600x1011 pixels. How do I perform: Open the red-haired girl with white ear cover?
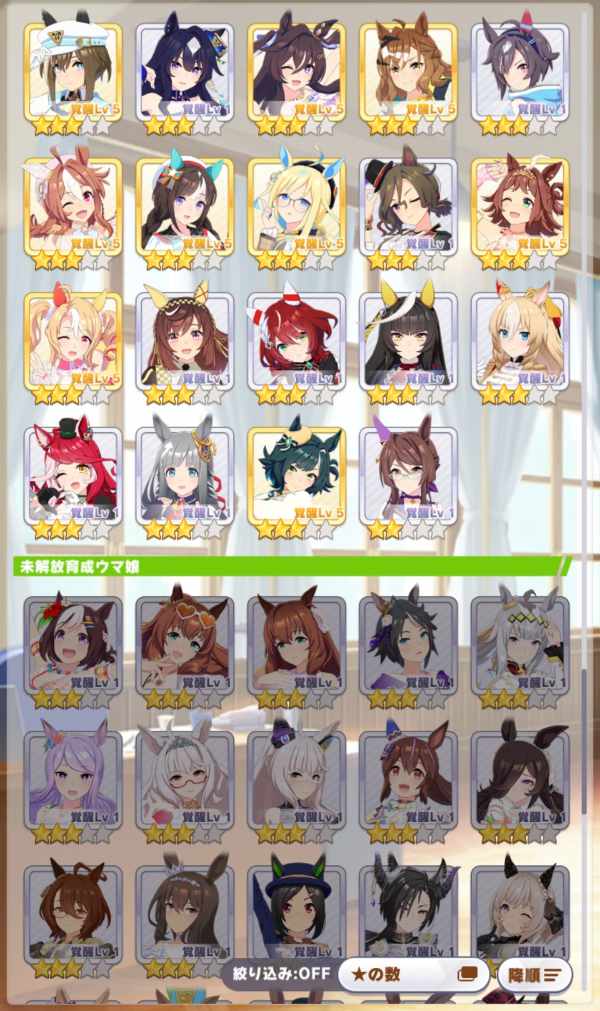coord(296,342)
